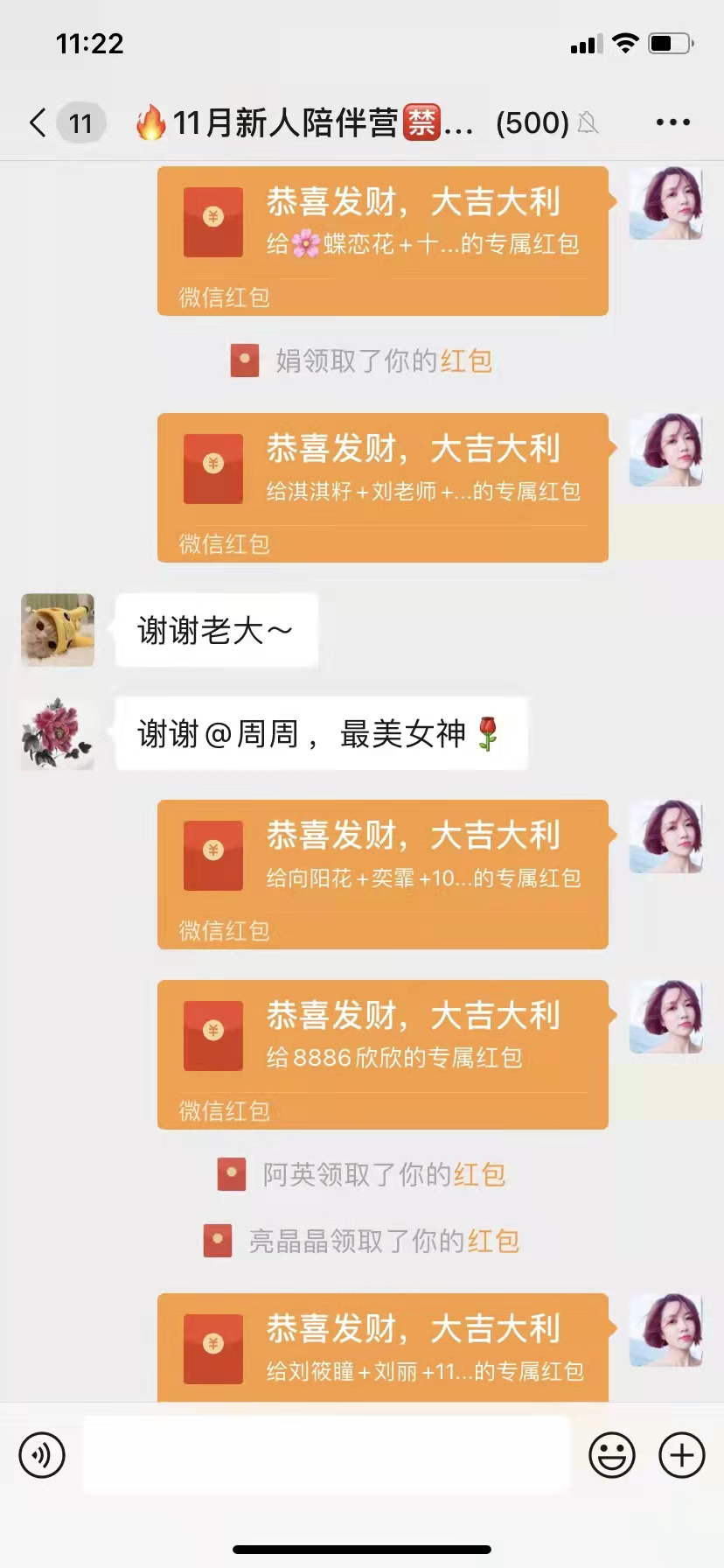The image size is (724, 1568).
Task: Tap the 红包 link in 亮晶晶's notice
Action: (x=493, y=1241)
